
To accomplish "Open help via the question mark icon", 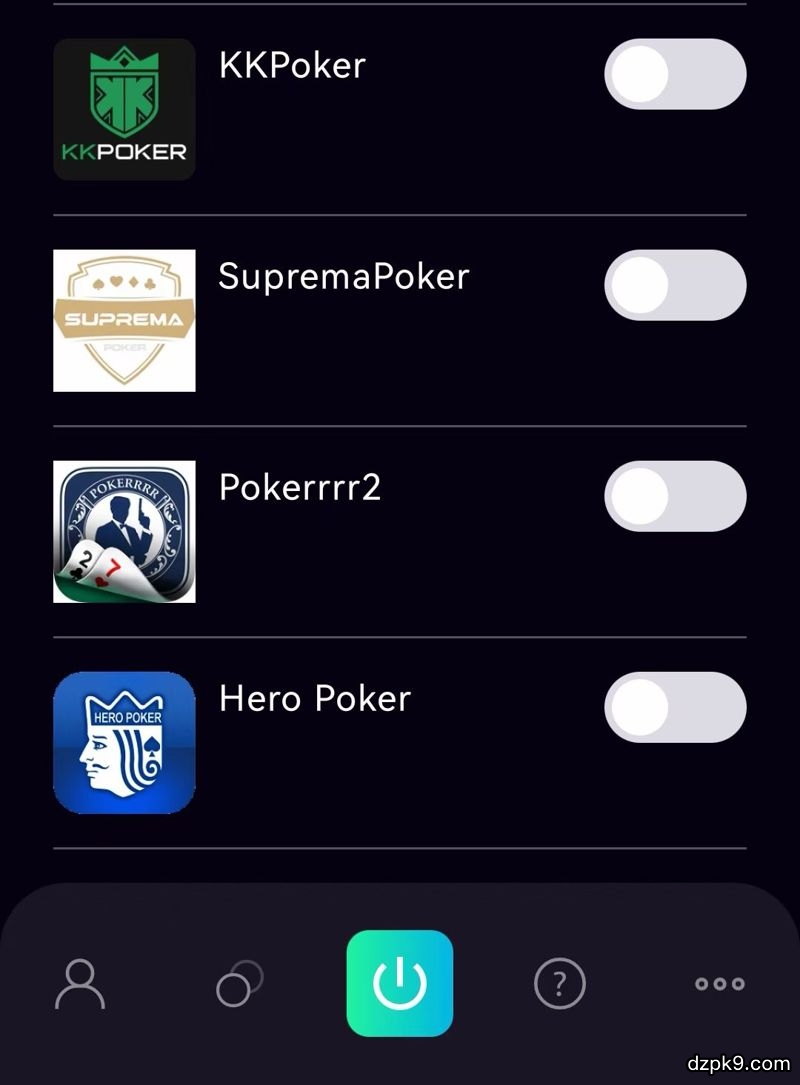I will pyautogui.click(x=559, y=982).
